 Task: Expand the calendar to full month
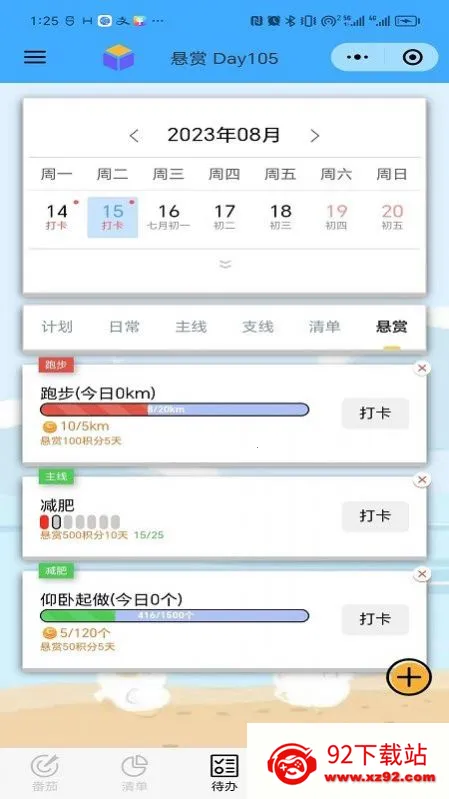(x=225, y=264)
